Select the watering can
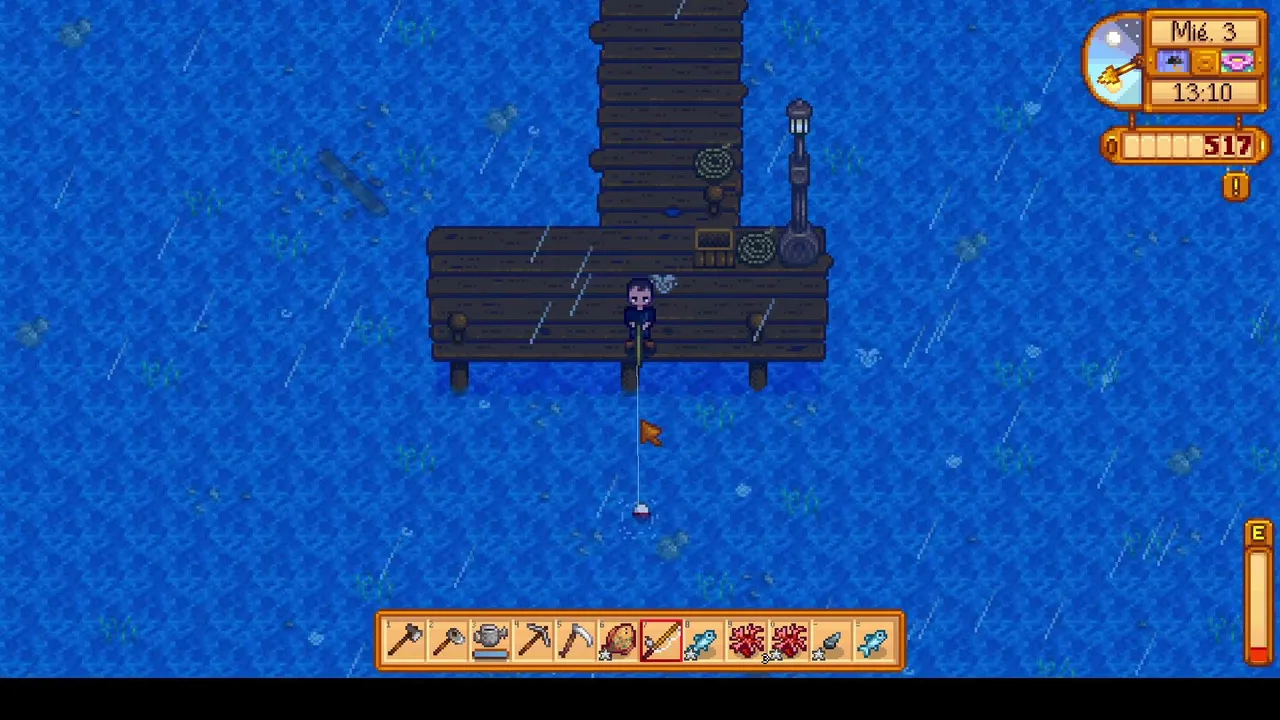 coord(491,640)
